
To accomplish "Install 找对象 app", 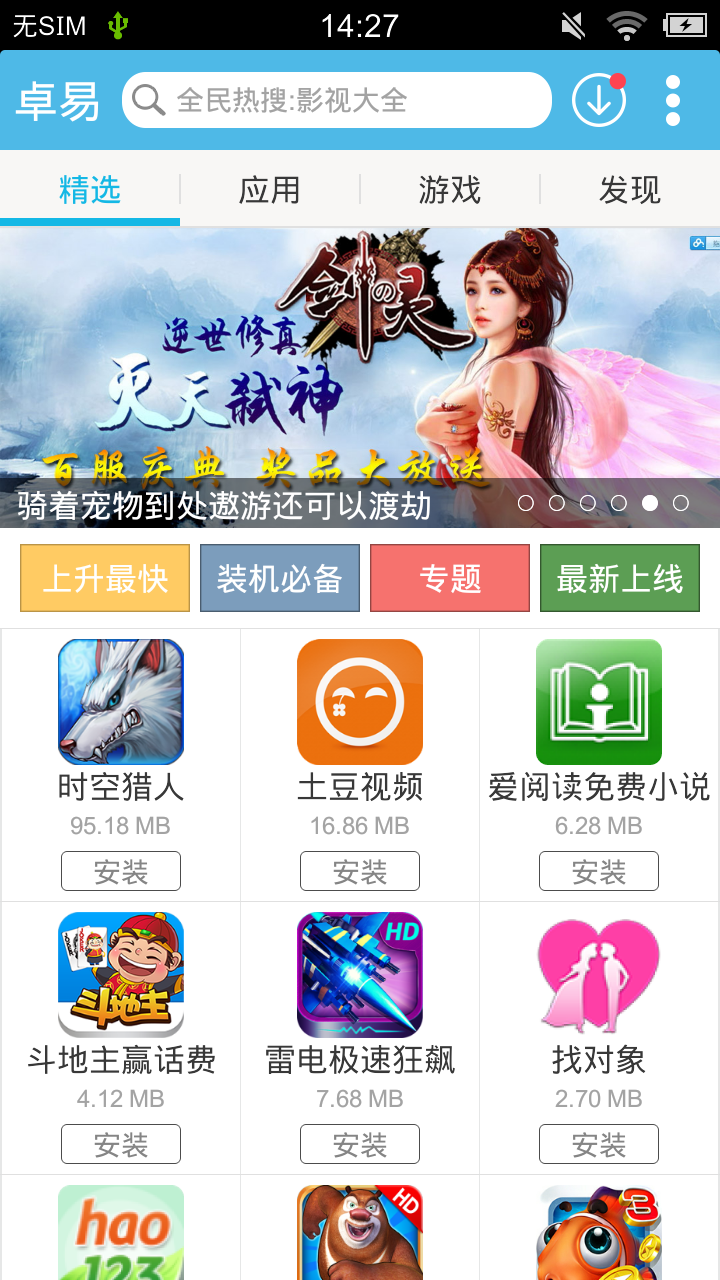I will click(598, 1144).
